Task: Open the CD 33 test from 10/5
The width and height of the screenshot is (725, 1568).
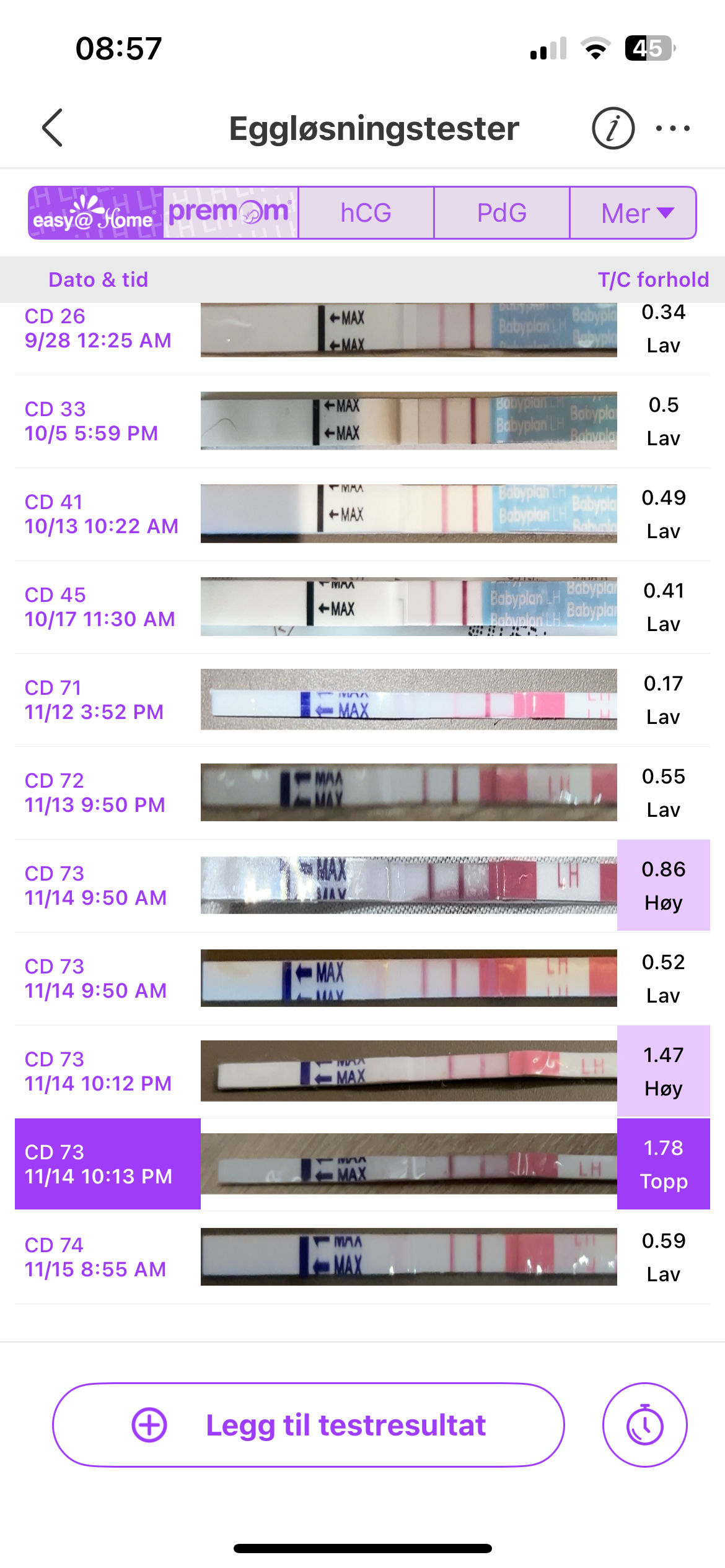Action: (362, 421)
